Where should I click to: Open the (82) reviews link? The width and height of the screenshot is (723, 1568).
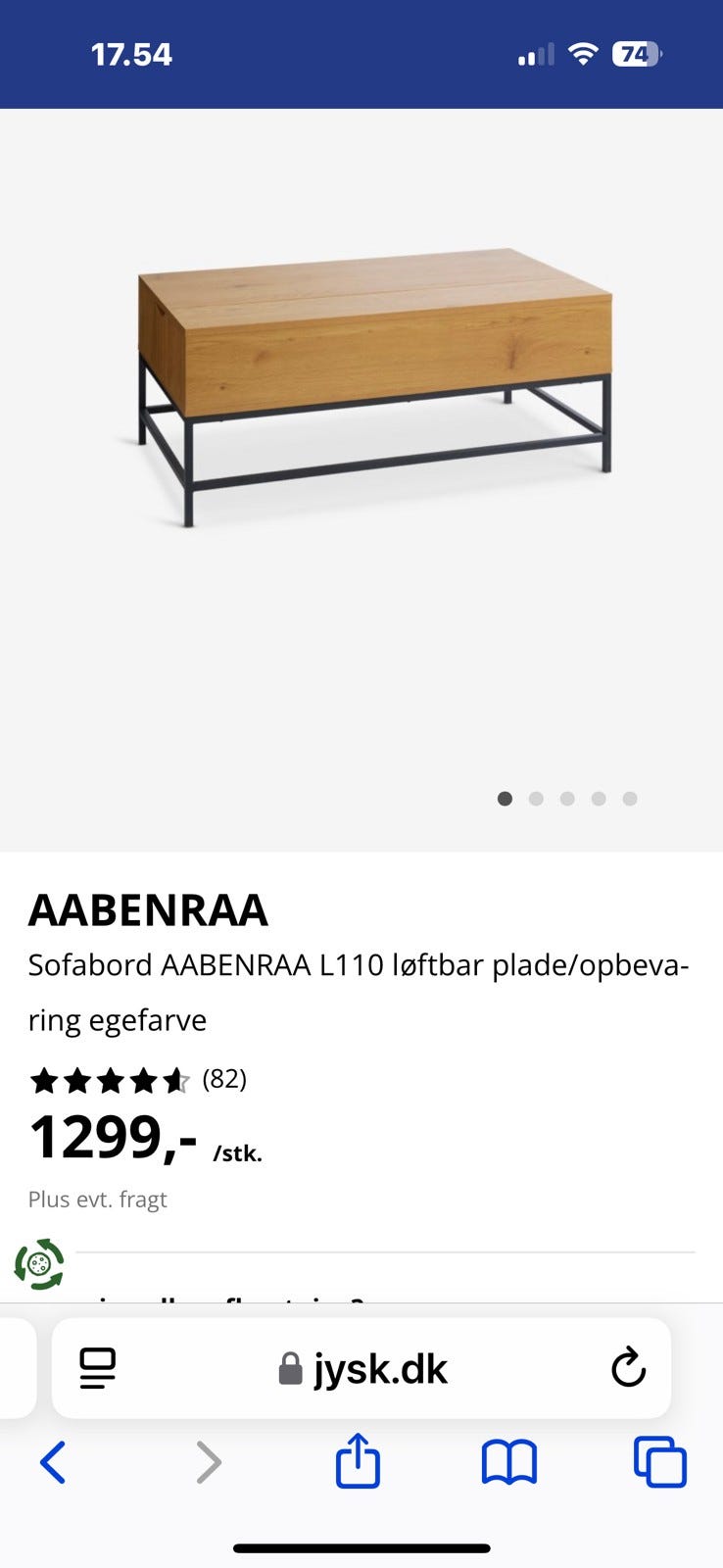[x=223, y=1079]
